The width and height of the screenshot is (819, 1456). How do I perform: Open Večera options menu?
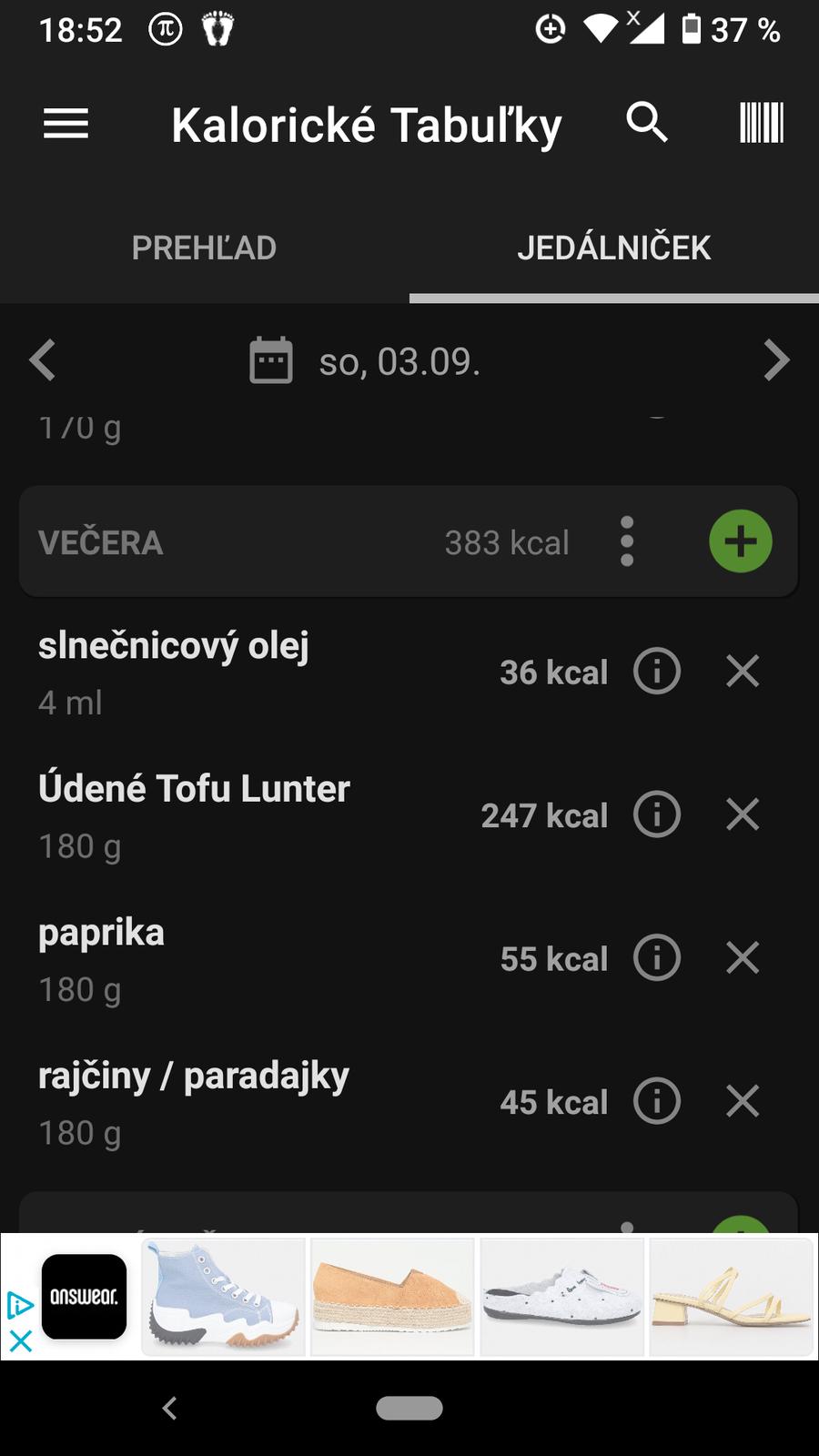[627, 541]
